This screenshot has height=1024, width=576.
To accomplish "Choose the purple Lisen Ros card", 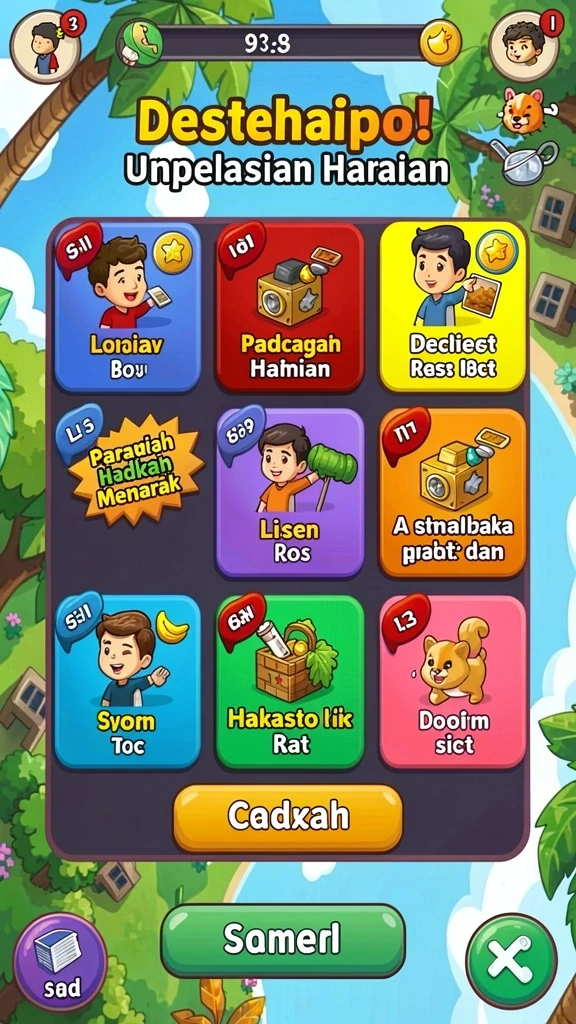I will (290, 493).
